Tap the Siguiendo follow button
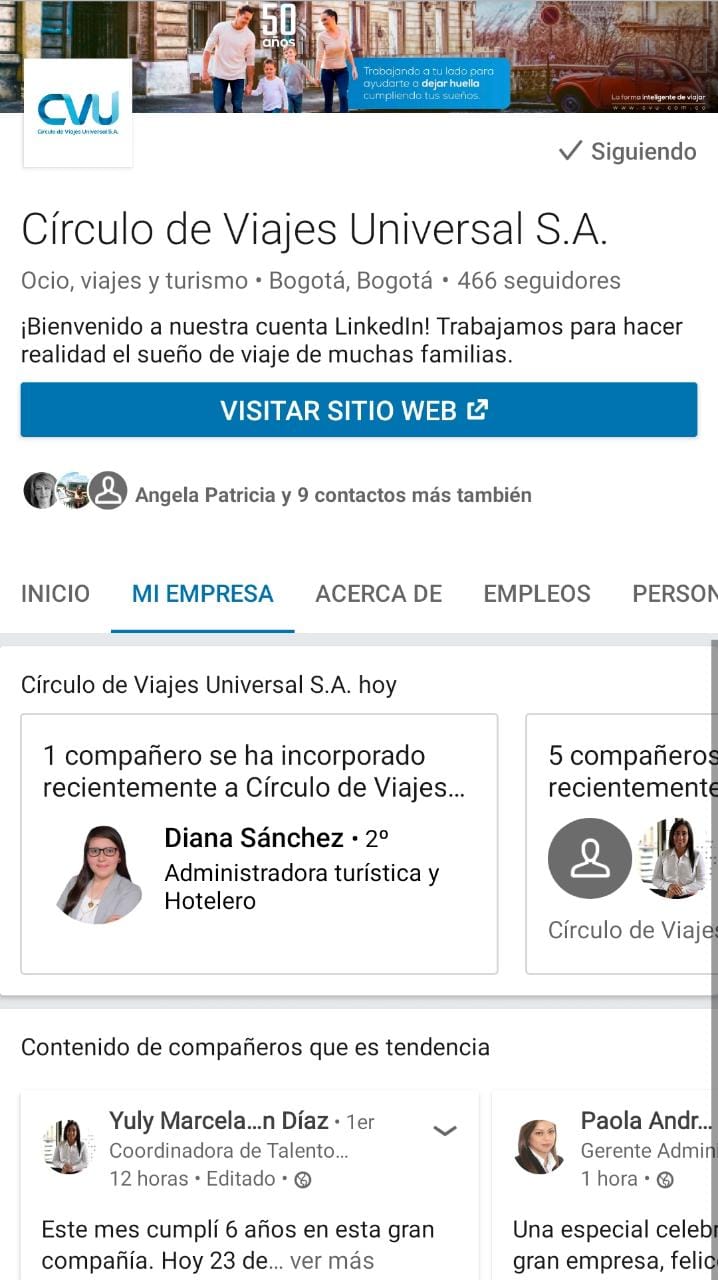 click(x=628, y=152)
